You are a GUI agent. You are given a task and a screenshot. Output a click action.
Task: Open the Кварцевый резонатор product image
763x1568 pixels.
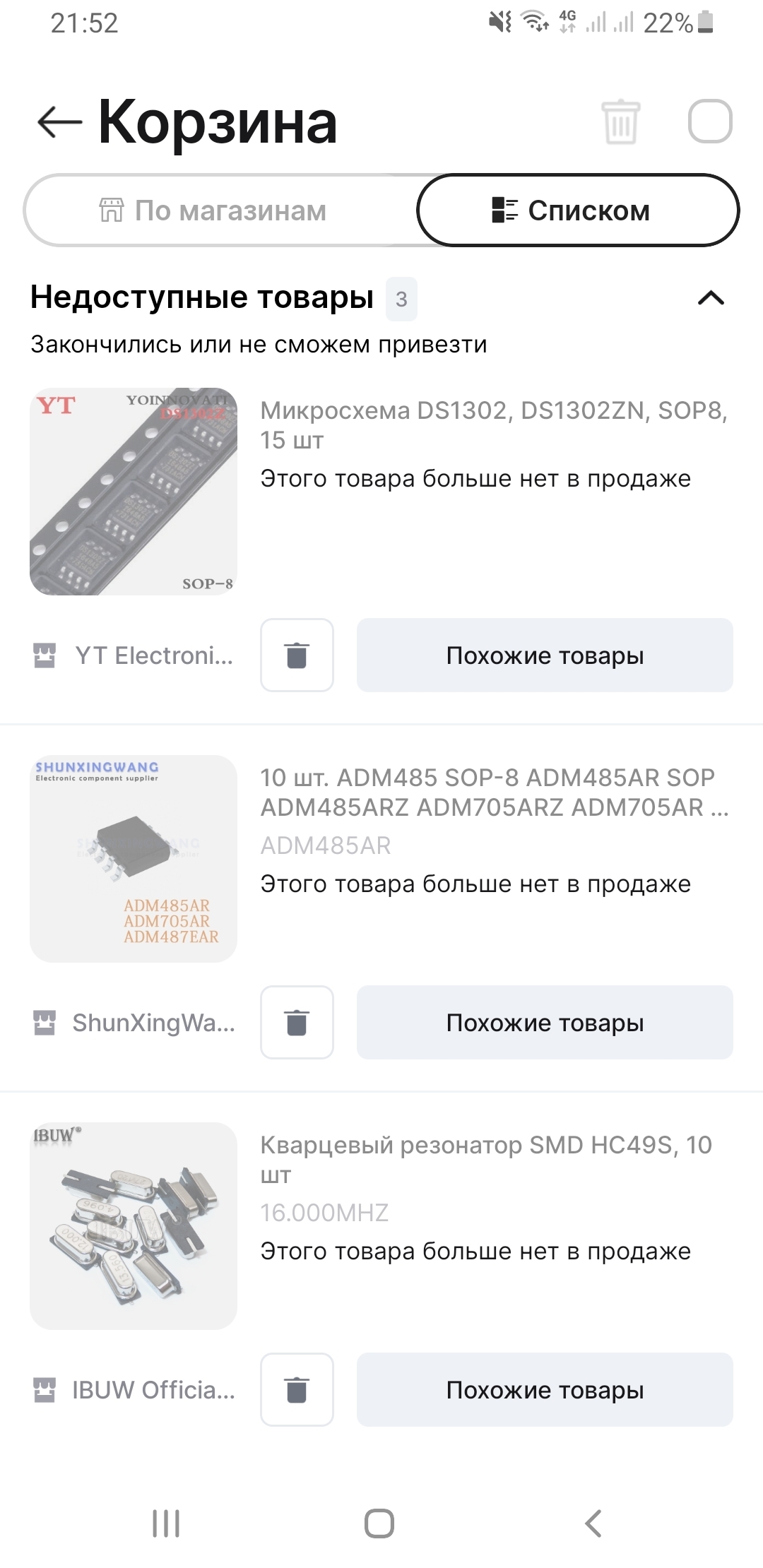[x=134, y=1225]
